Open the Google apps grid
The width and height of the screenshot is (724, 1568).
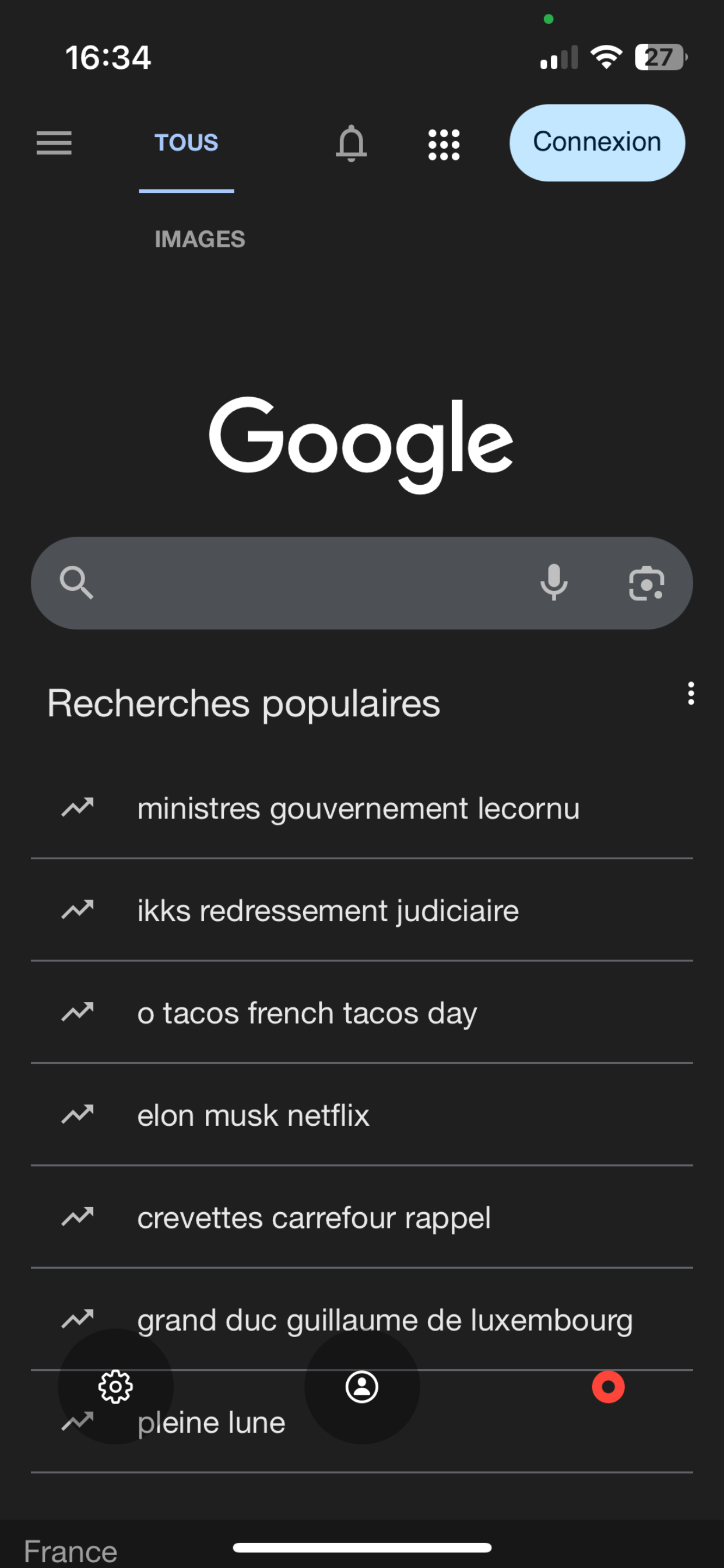[x=444, y=144]
